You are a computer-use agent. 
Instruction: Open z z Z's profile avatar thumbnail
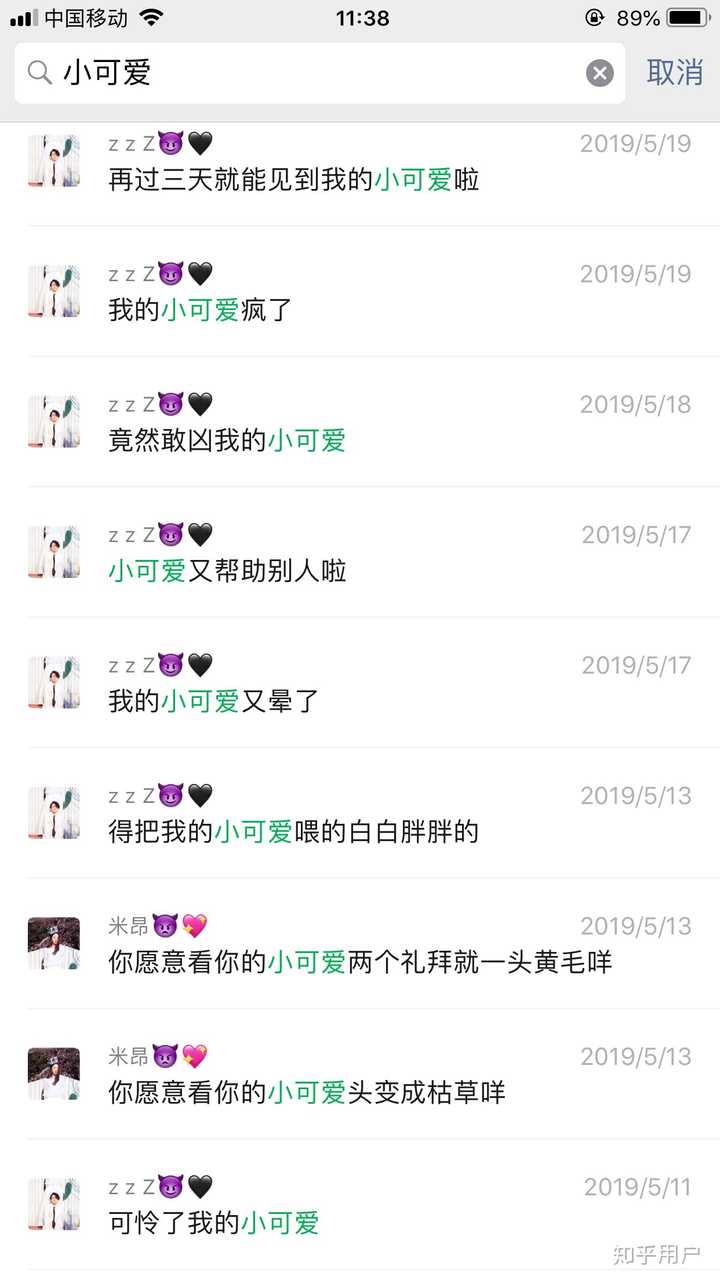pyautogui.click(x=53, y=160)
